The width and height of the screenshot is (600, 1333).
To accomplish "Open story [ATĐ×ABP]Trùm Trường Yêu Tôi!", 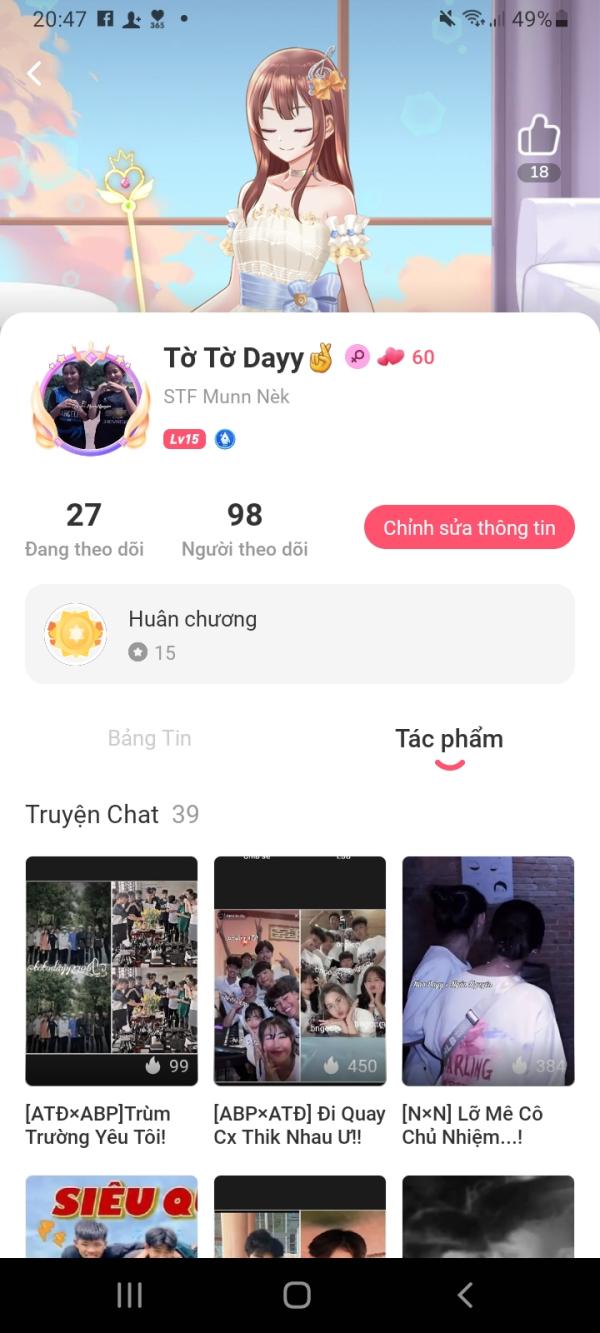I will [x=111, y=1002].
